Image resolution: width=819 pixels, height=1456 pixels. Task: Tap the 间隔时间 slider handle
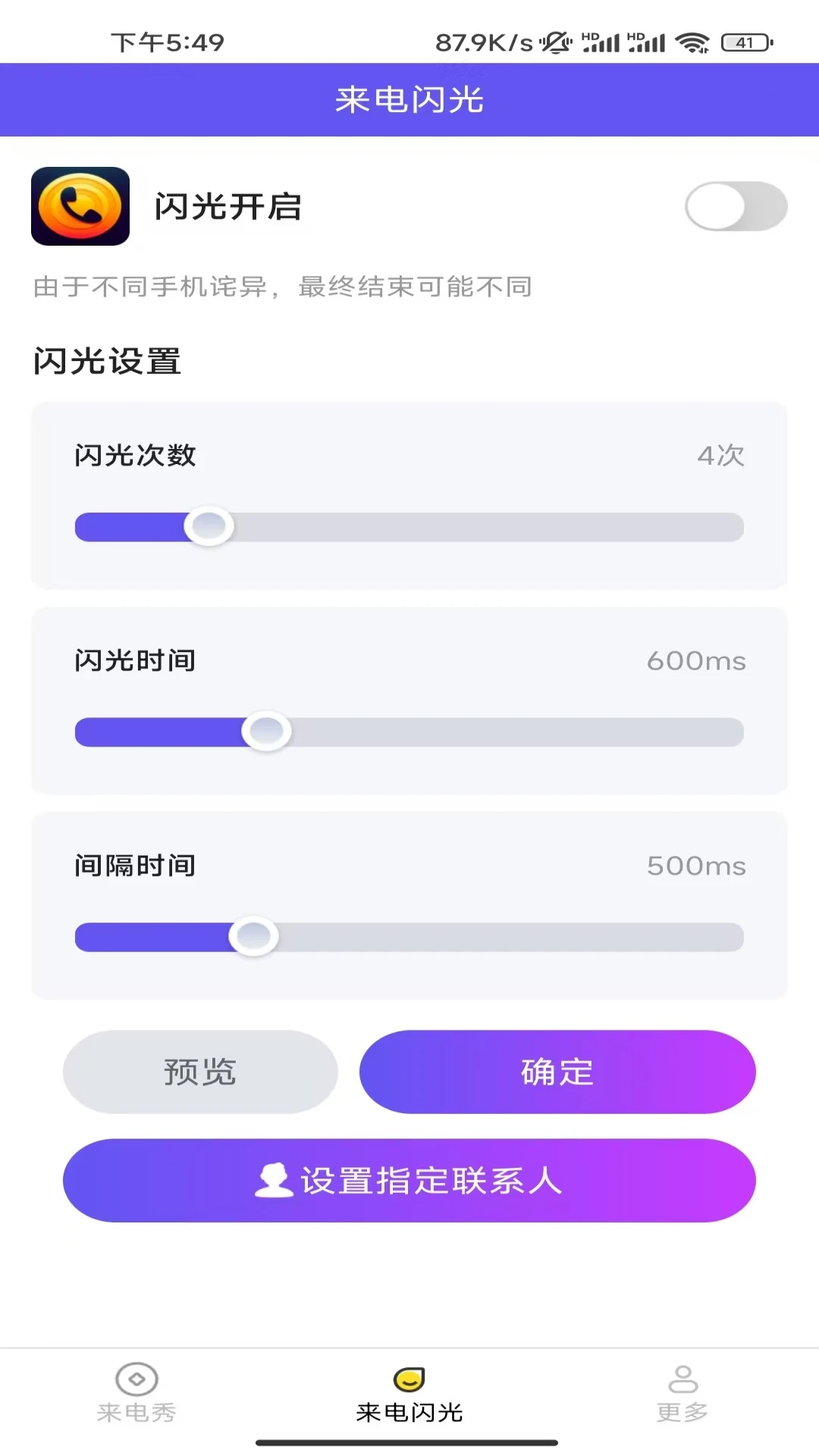[x=253, y=936]
